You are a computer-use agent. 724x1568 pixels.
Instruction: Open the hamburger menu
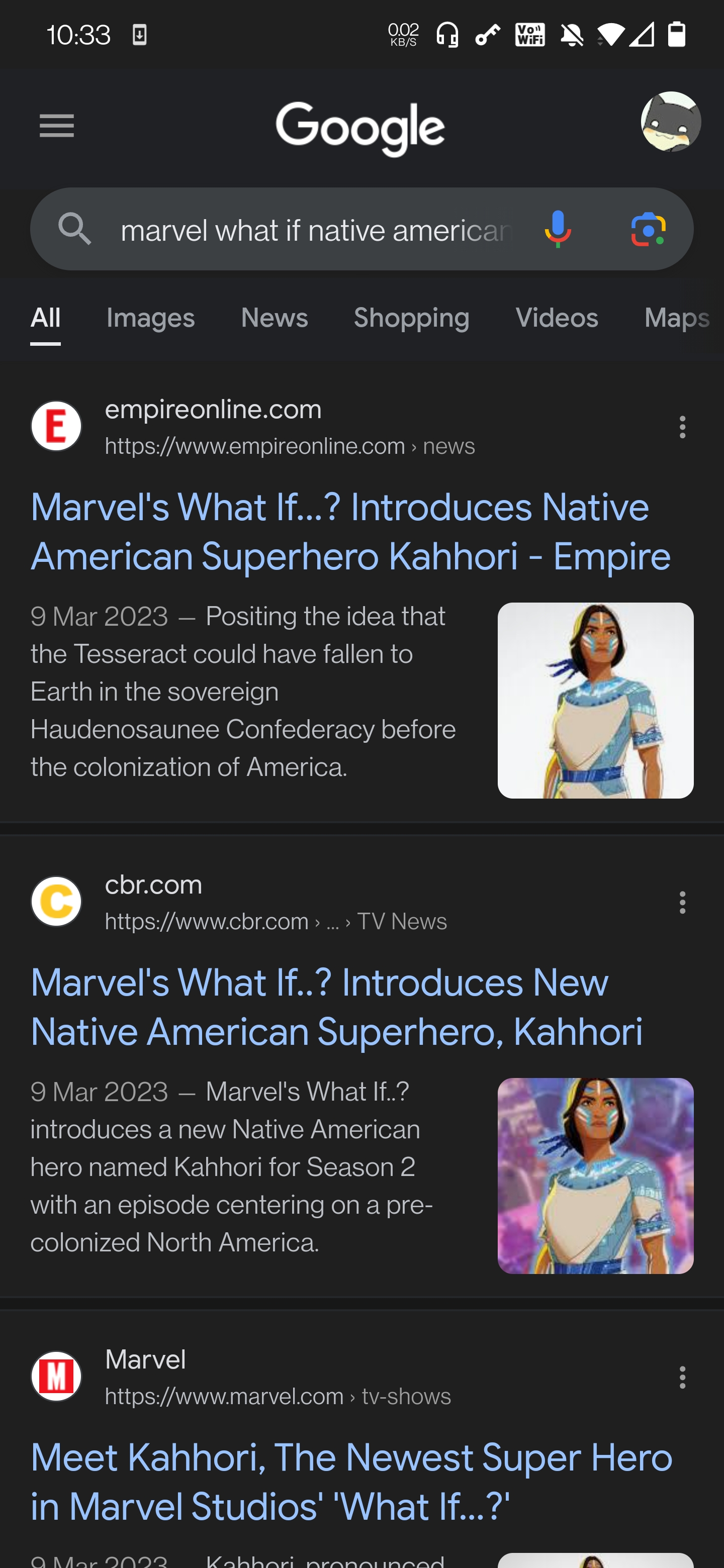click(x=57, y=126)
